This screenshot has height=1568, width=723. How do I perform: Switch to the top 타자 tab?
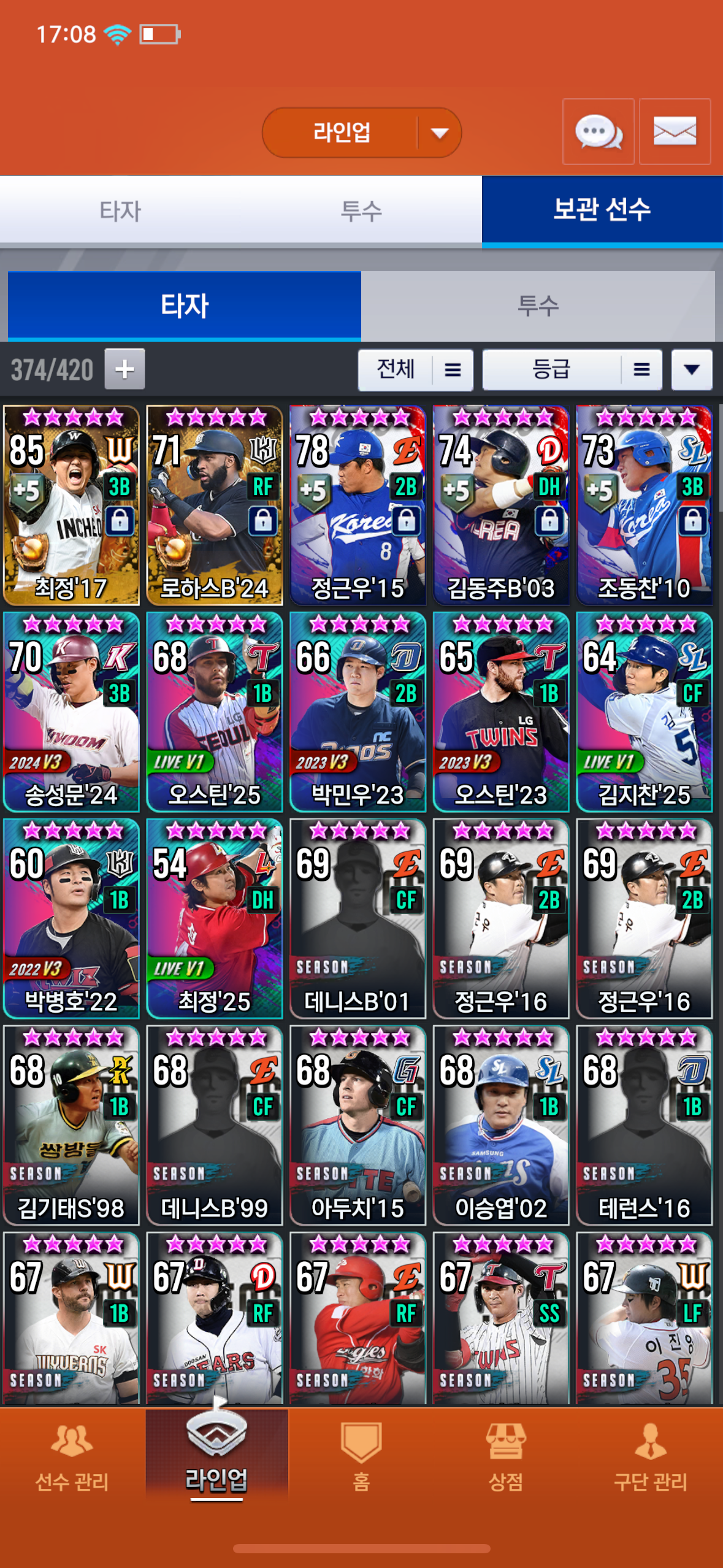[x=120, y=210]
